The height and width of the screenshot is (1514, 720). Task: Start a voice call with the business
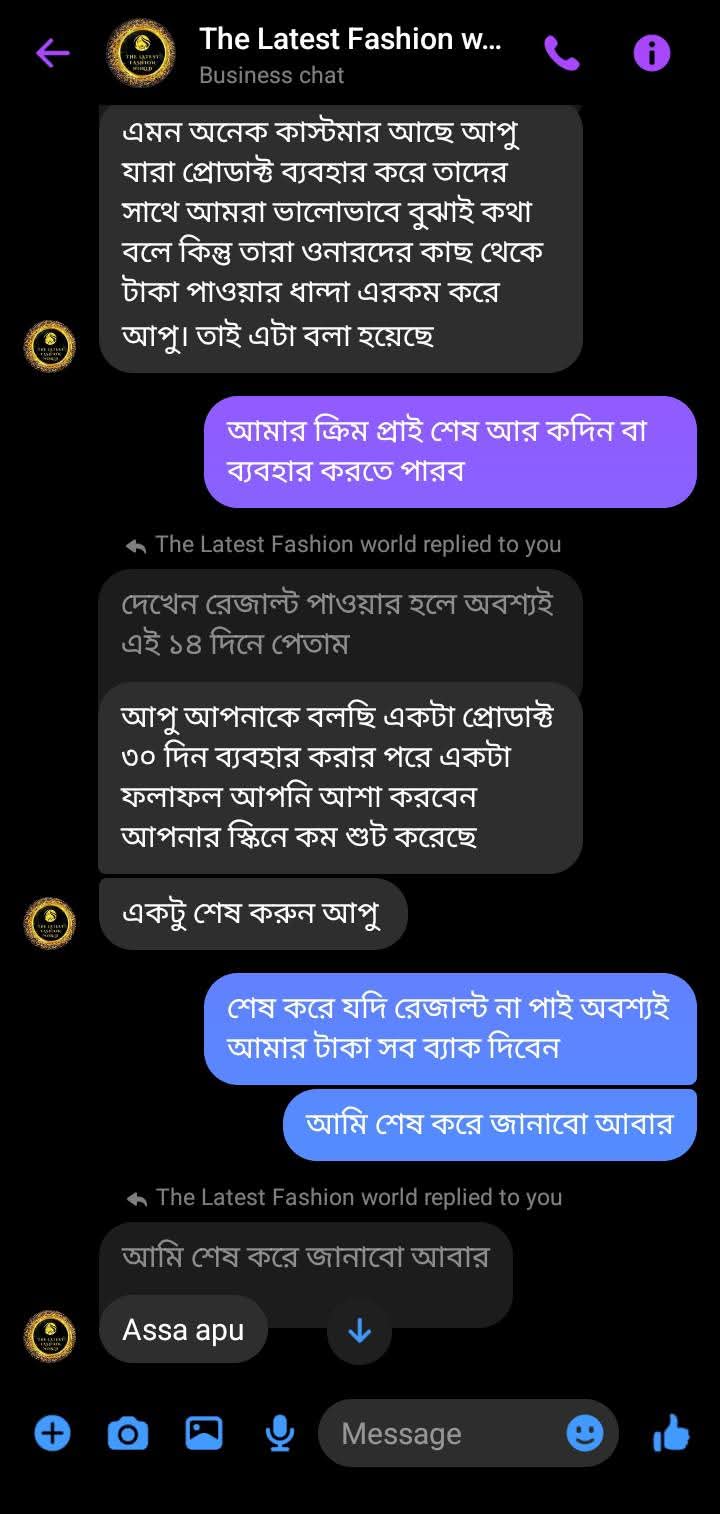click(x=561, y=53)
